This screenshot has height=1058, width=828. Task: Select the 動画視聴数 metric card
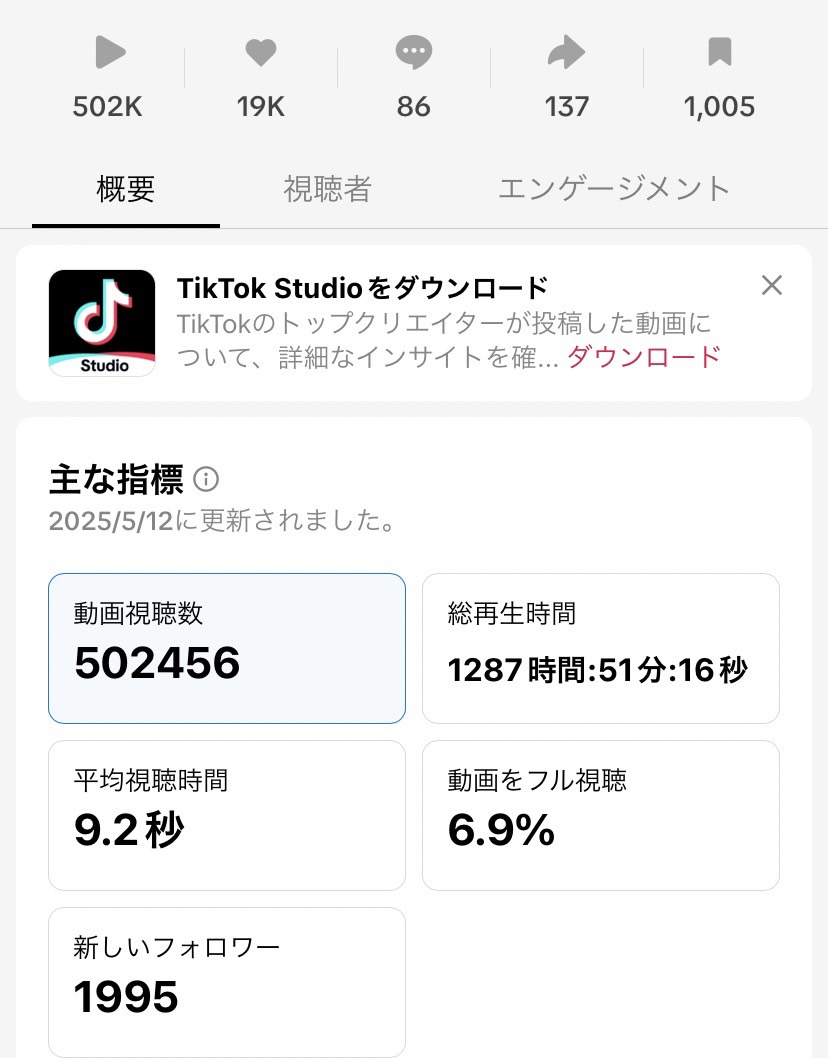[227, 648]
